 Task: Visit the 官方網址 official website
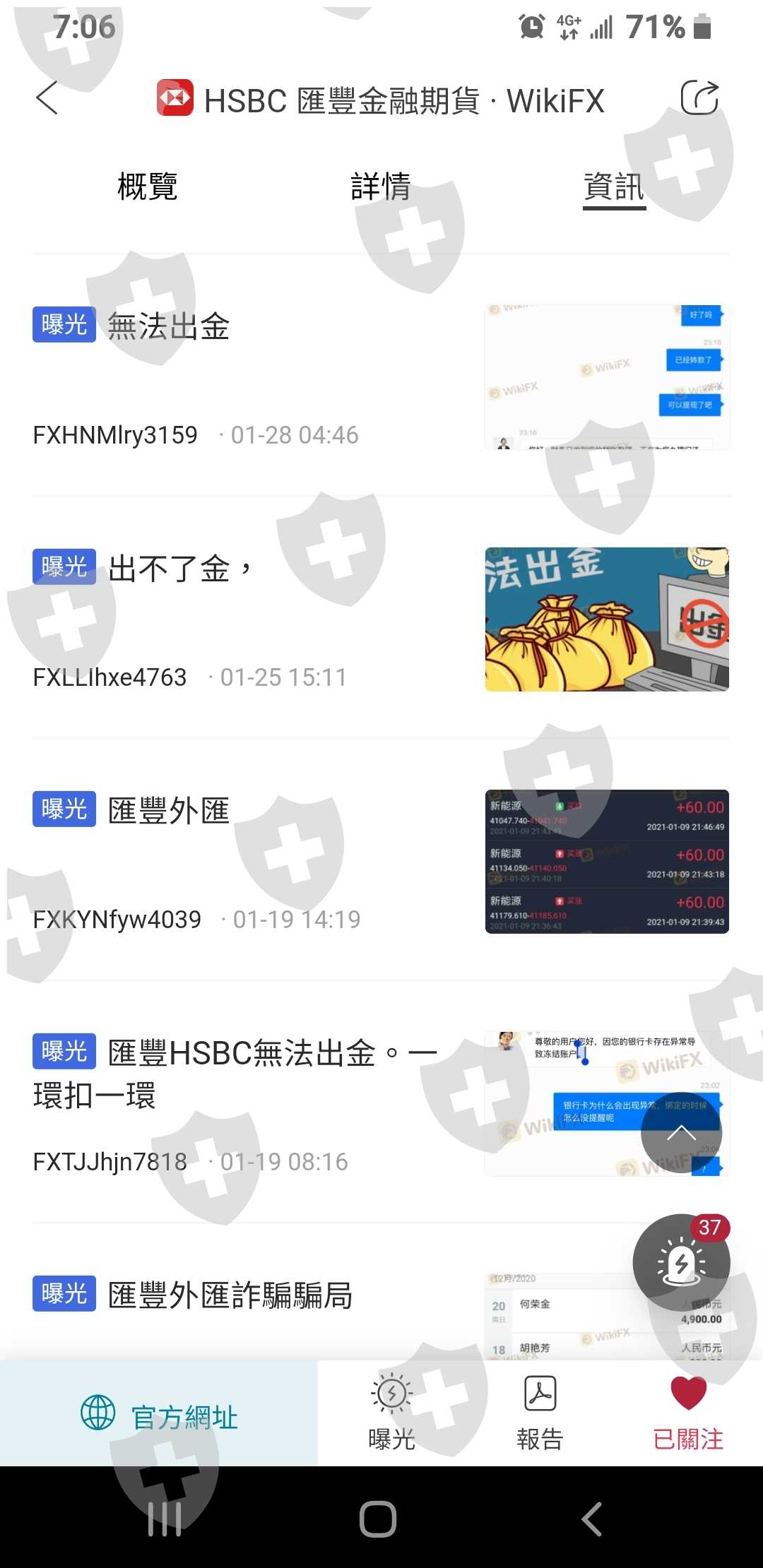[x=159, y=1413]
